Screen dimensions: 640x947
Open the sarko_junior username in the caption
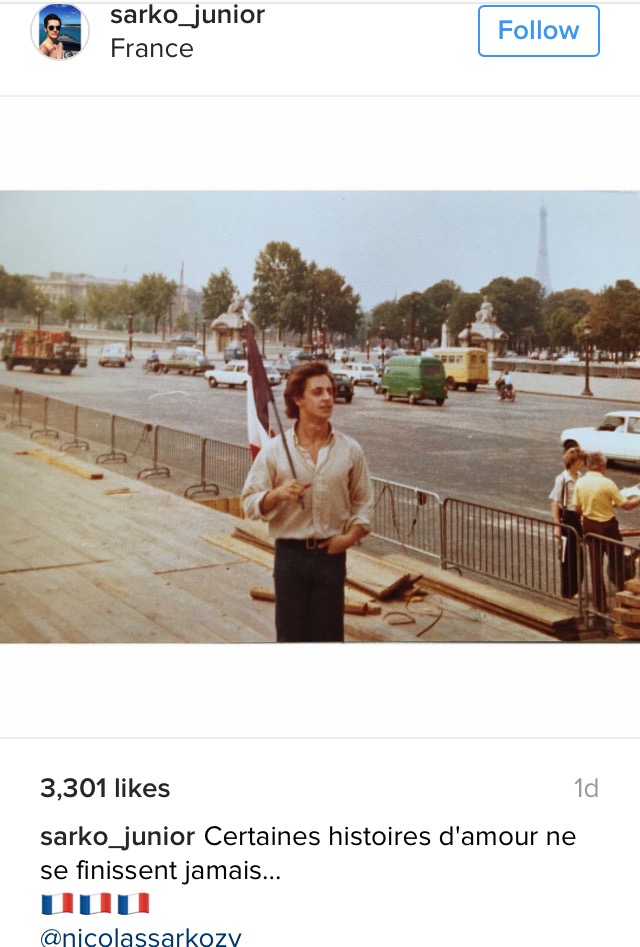(117, 837)
